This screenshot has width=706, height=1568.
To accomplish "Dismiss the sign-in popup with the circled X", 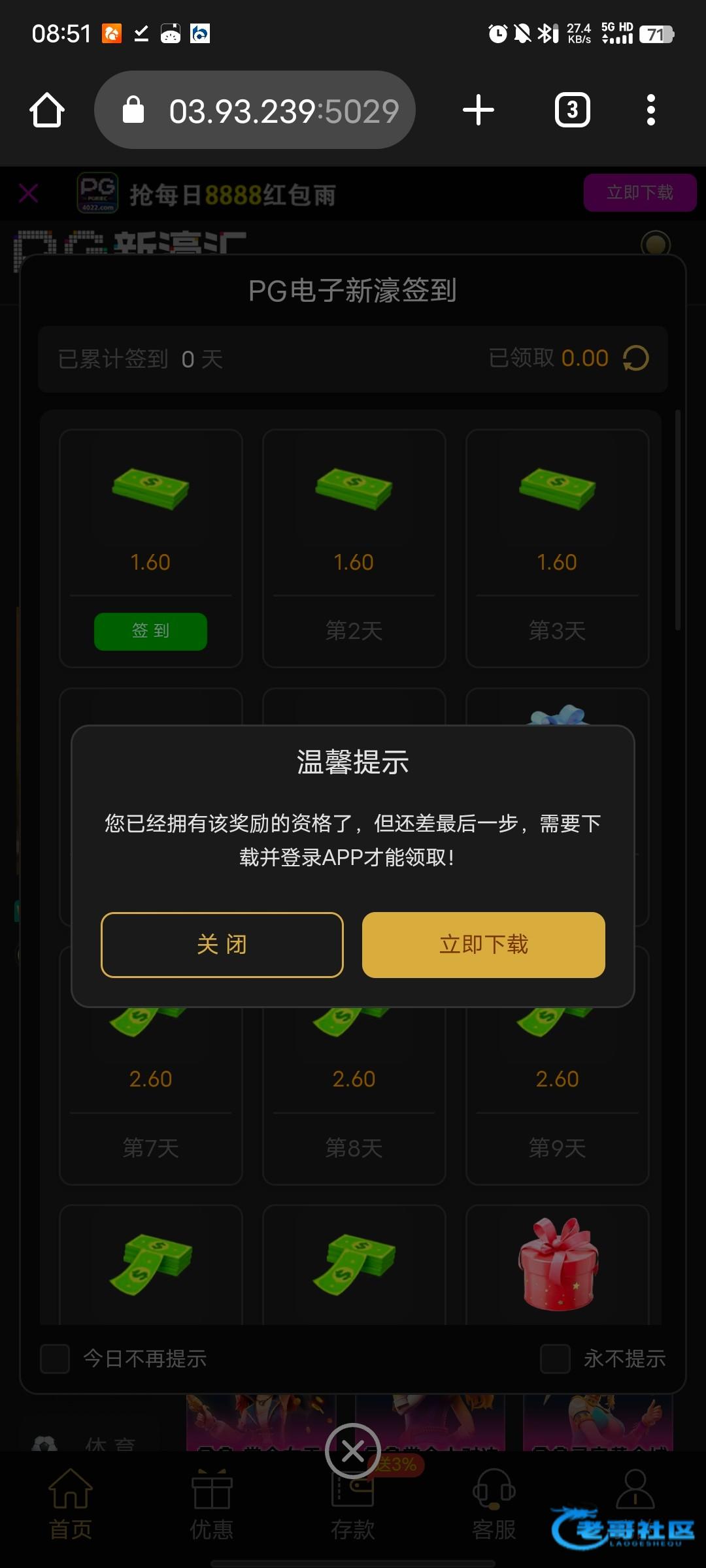I will click(353, 1451).
